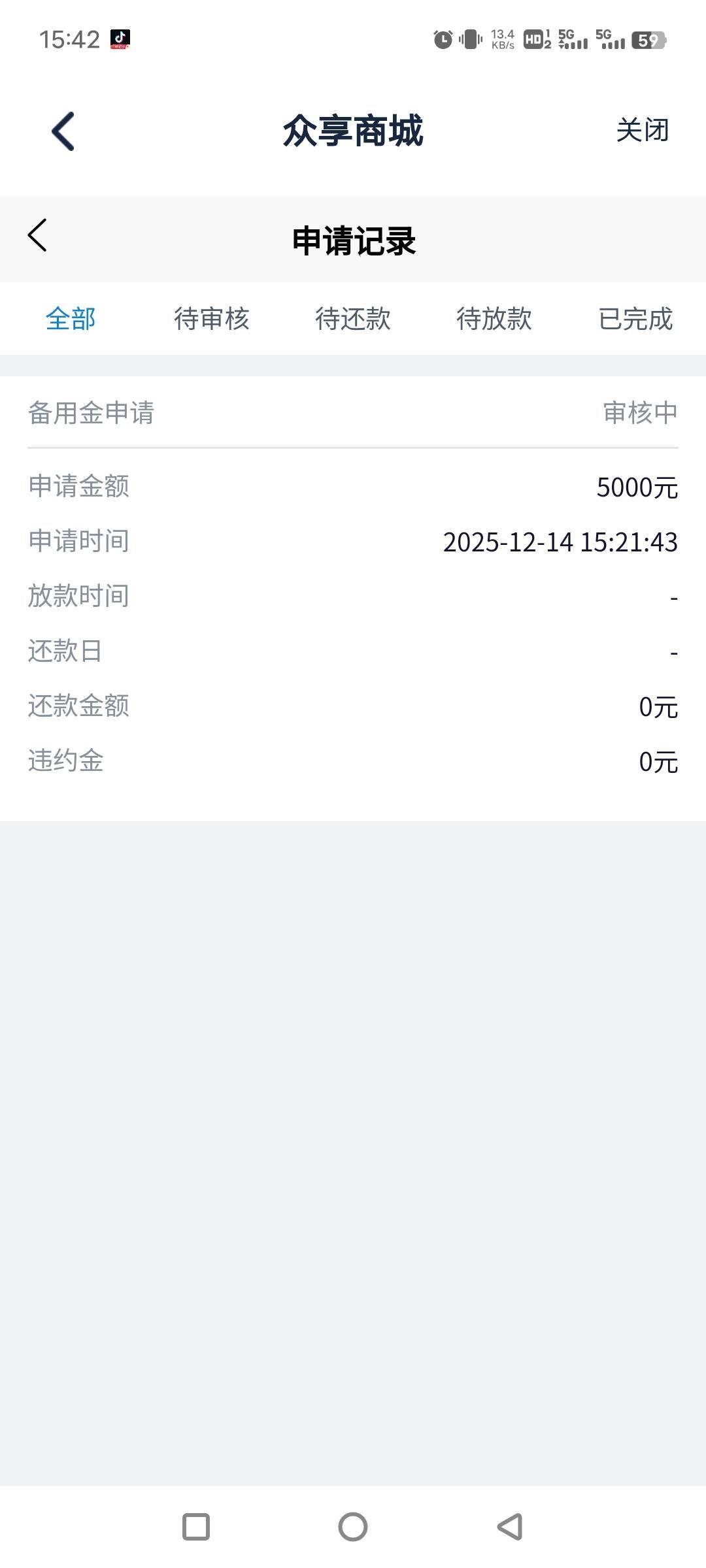The image size is (706, 1568).
Task: View the 已完成 applications
Action: [x=635, y=319]
